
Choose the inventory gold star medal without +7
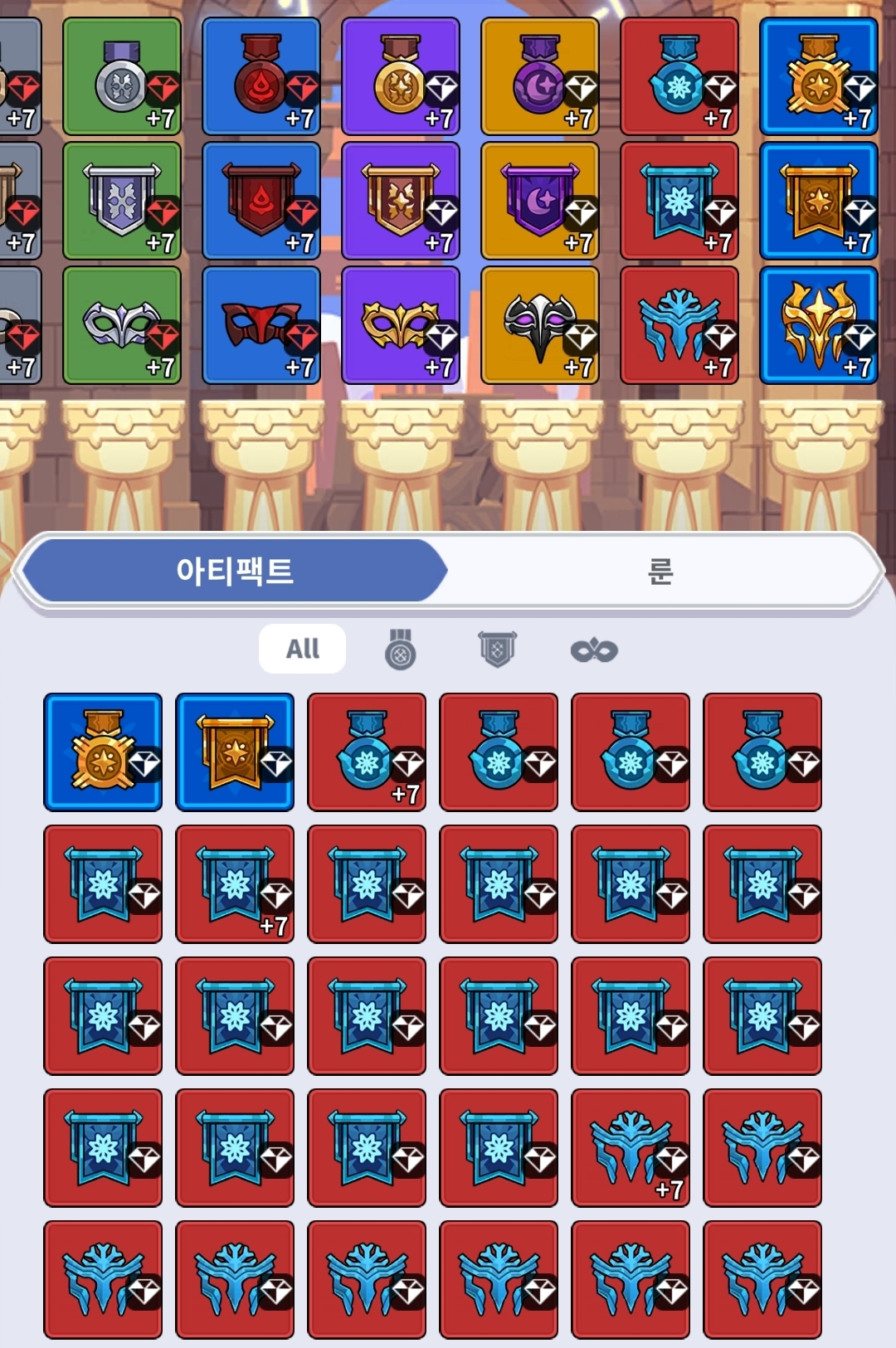click(103, 752)
